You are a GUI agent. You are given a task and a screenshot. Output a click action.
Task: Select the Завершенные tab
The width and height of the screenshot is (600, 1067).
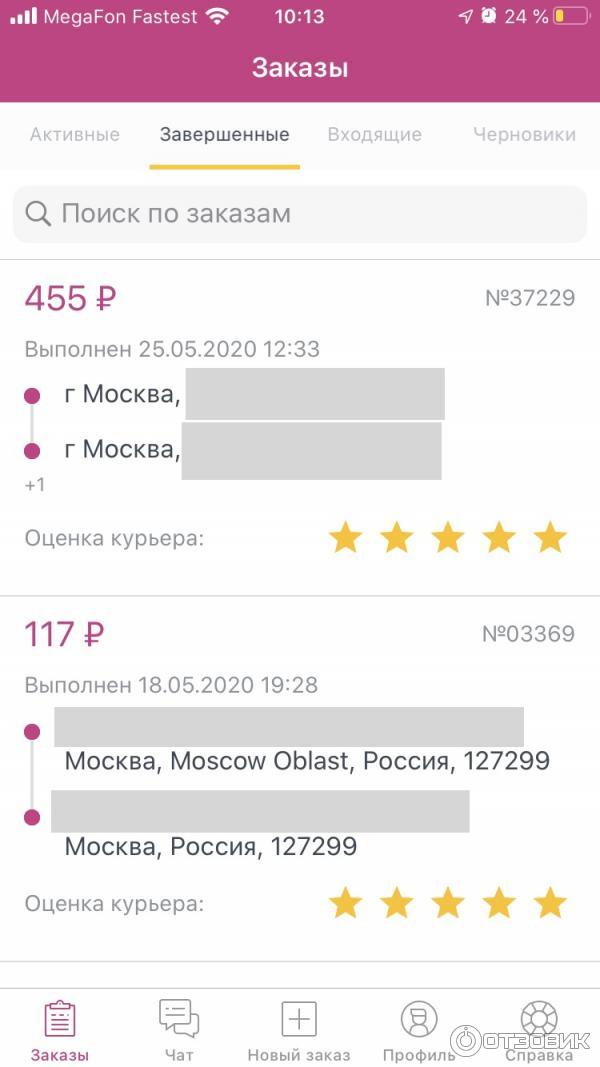(x=224, y=135)
